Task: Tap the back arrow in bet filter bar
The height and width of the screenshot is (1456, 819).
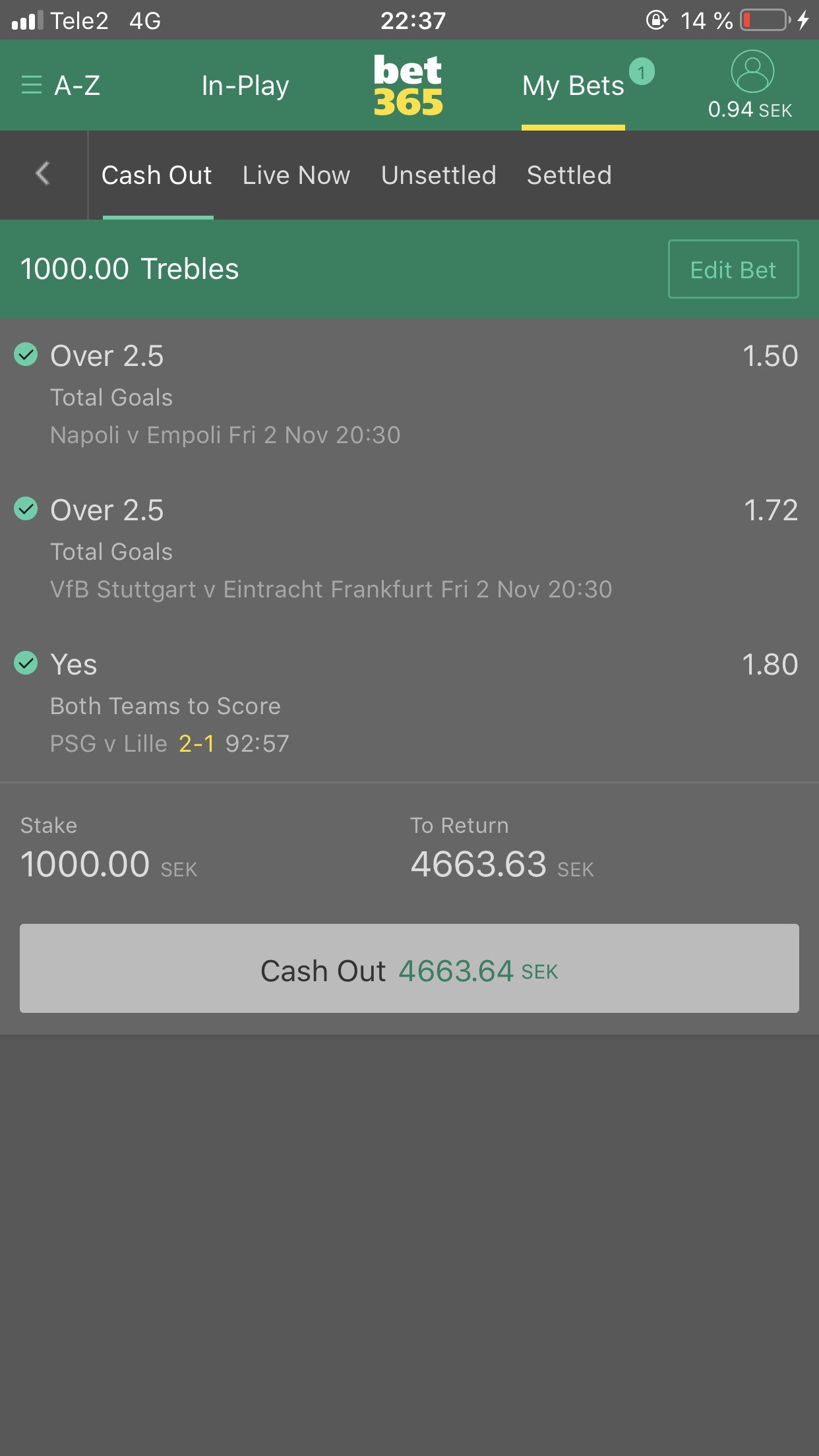Action: pyautogui.click(x=43, y=174)
